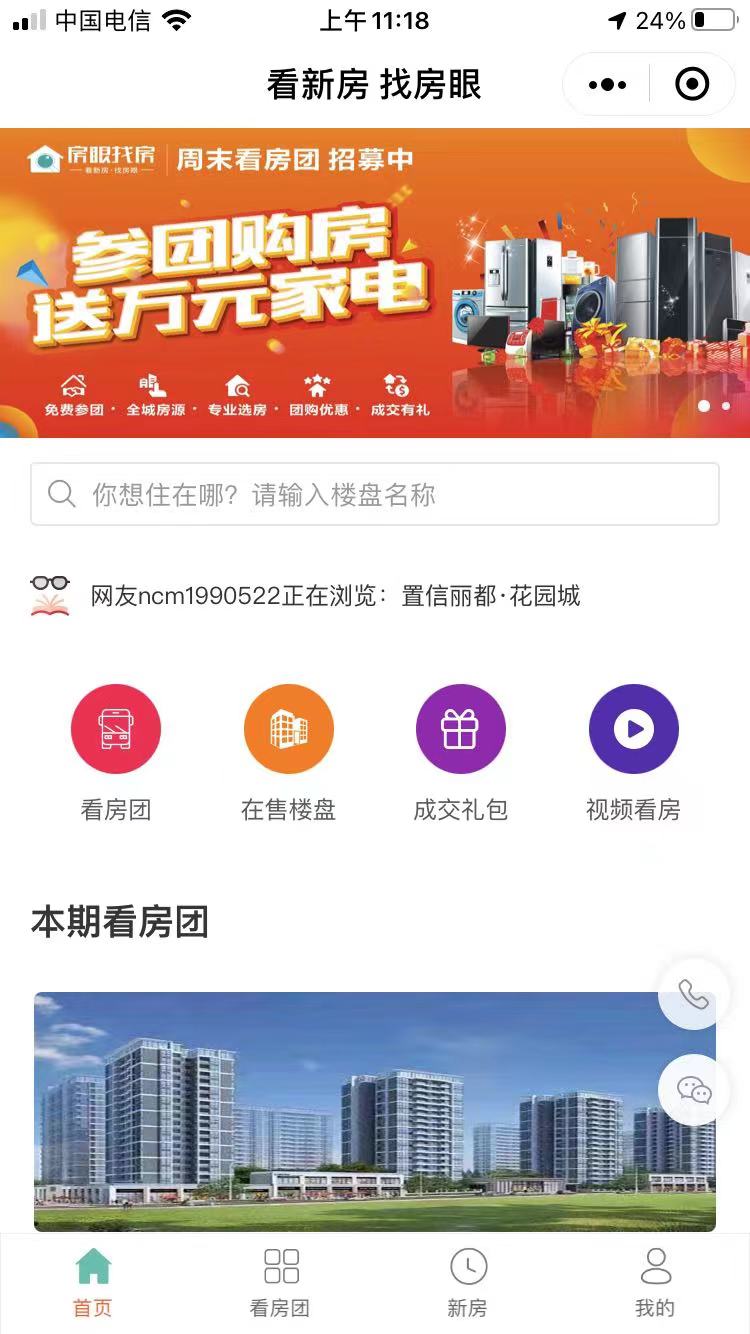This screenshot has width=750, height=1334.
Task: Open the mini program three-dot options menu
Action: coord(607,84)
